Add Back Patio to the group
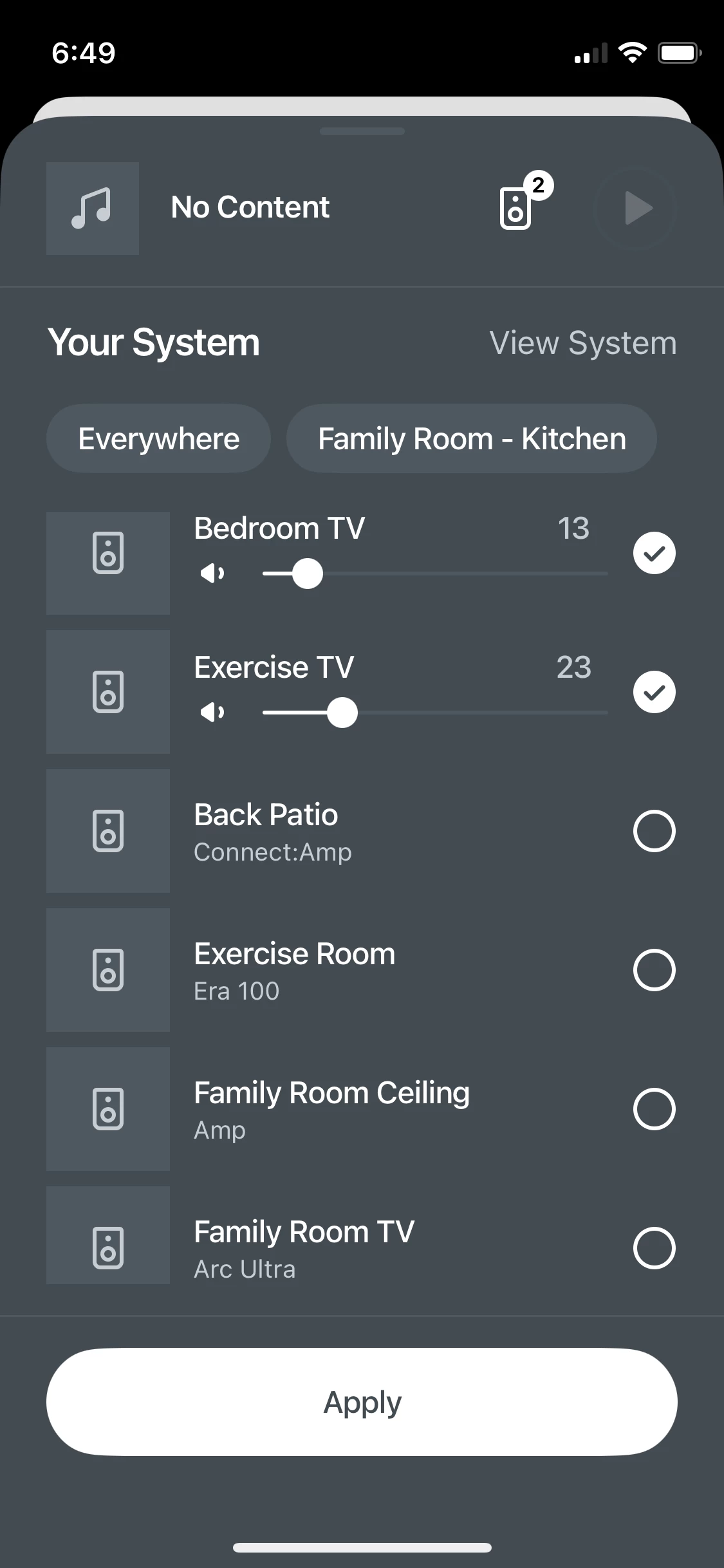 (654, 831)
